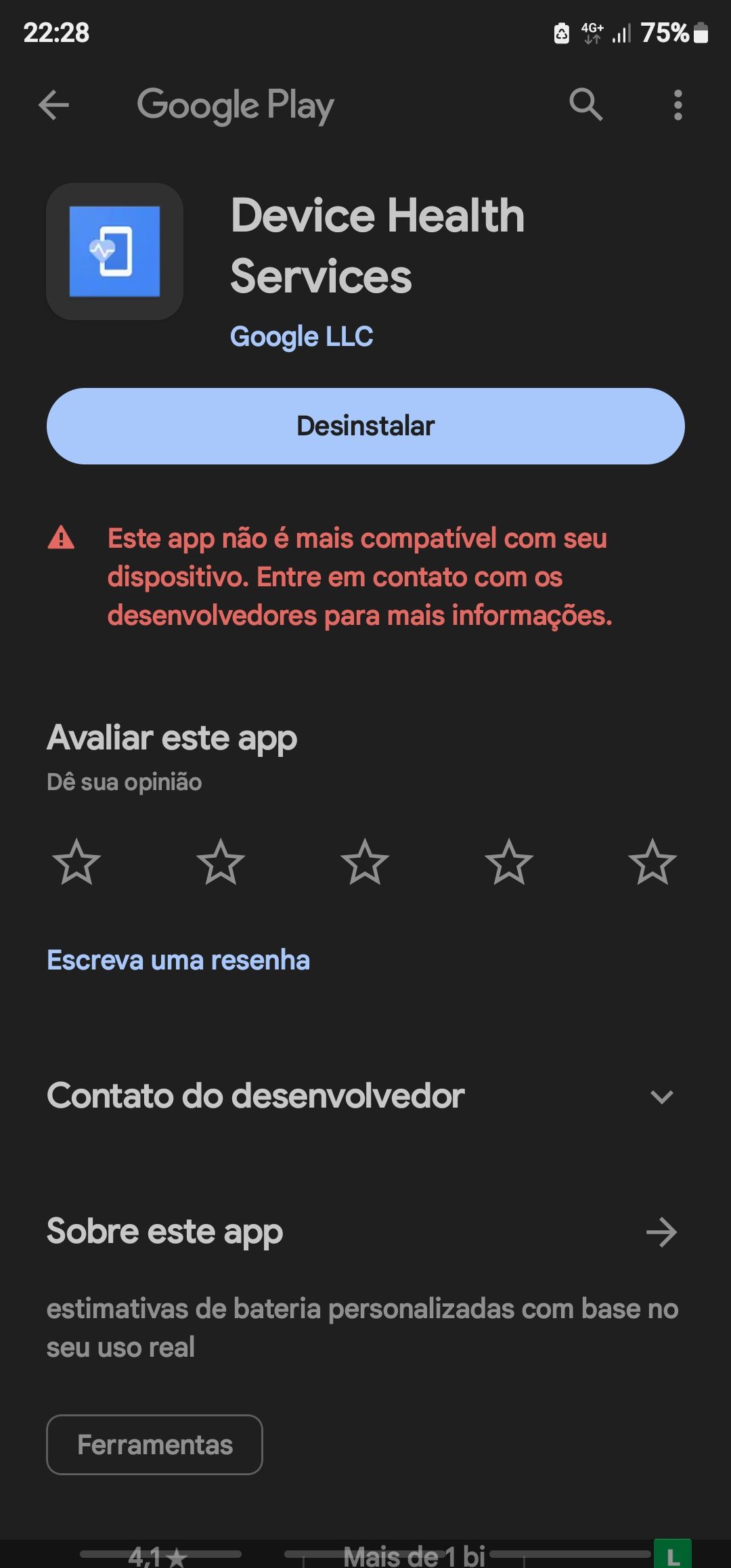This screenshot has width=731, height=1568.
Task: Tap the 4,1 star rating indicator
Action: (153, 1554)
